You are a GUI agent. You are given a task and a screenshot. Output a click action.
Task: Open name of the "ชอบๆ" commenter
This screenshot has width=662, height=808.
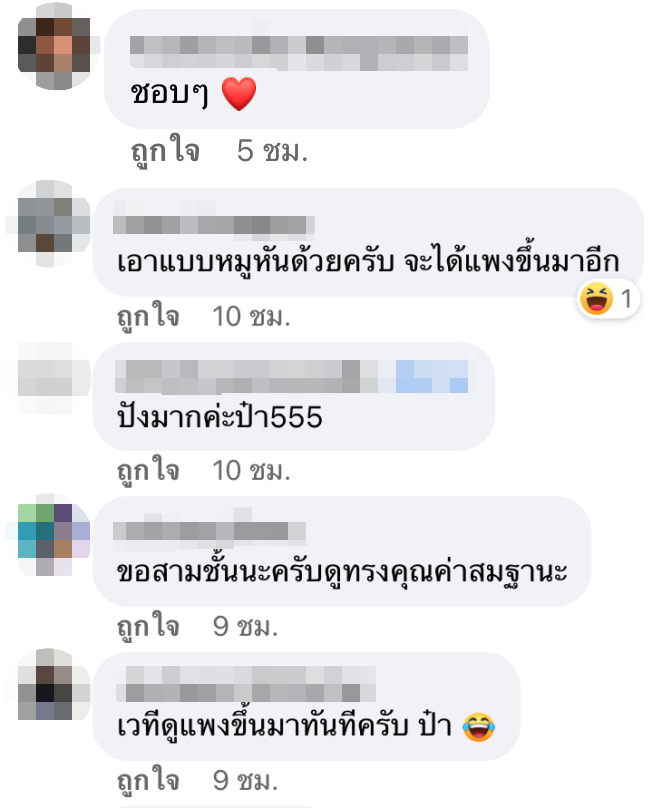point(298,46)
